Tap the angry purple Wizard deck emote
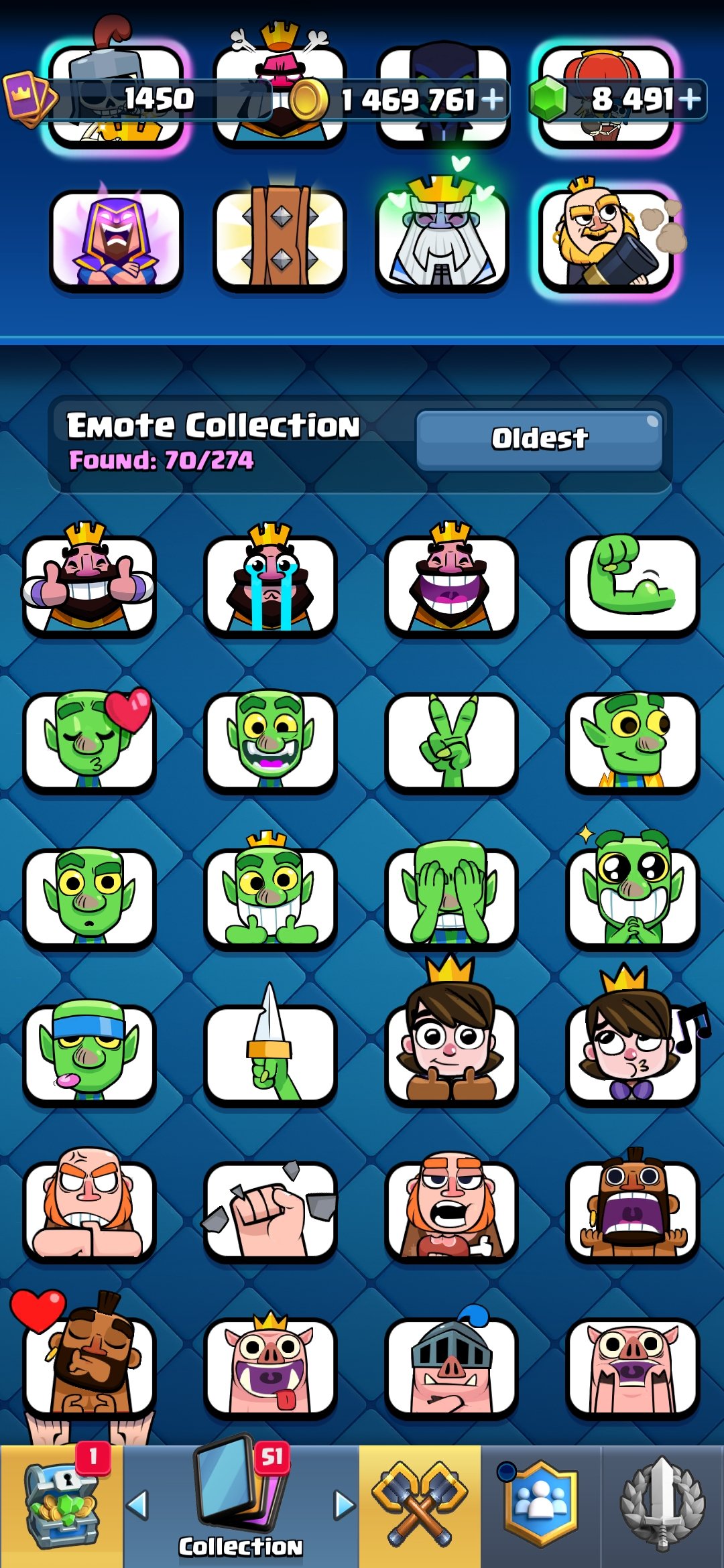This screenshot has width=724, height=1568. pos(116,241)
